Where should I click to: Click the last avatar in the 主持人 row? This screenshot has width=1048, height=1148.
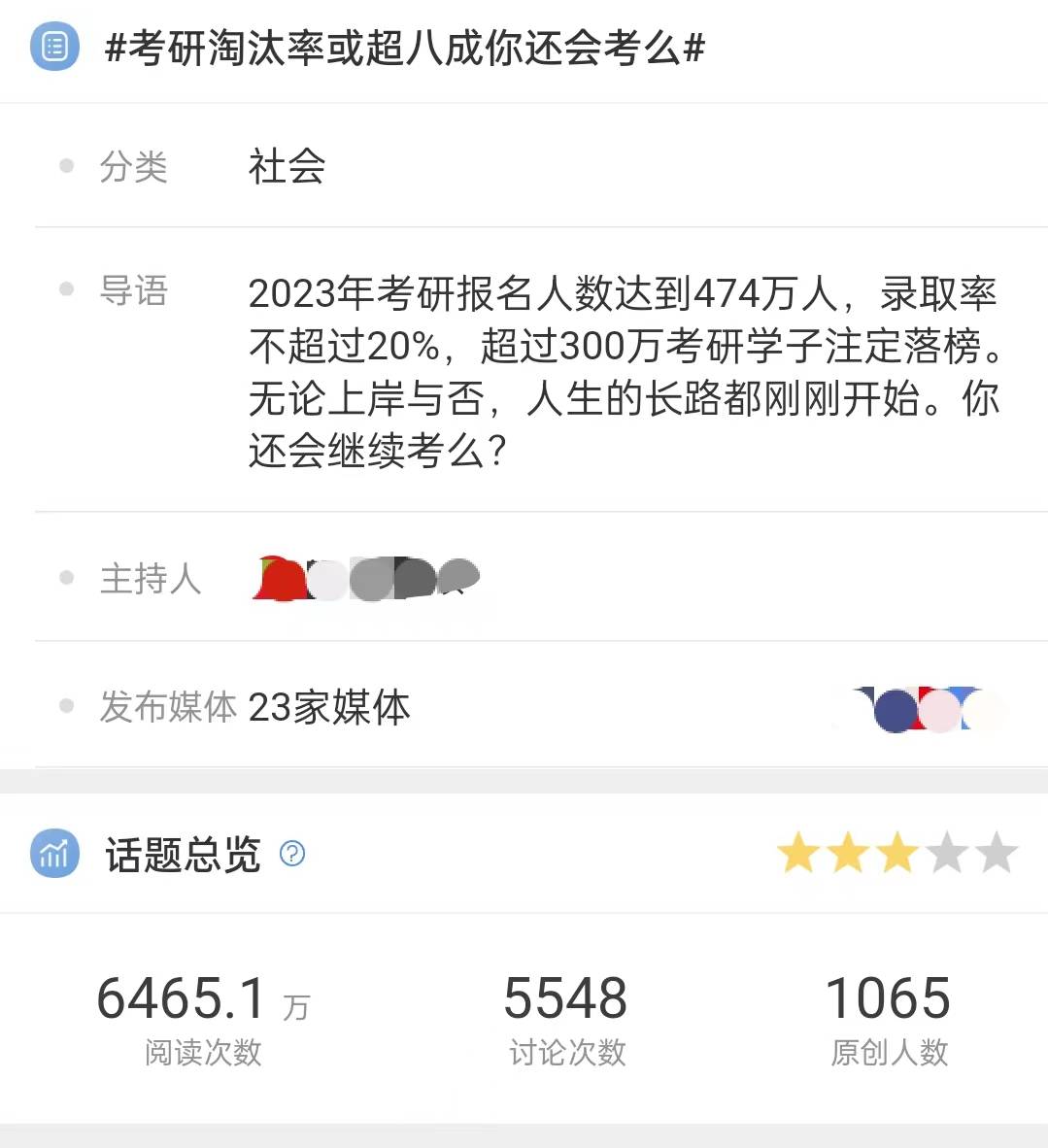456,575
